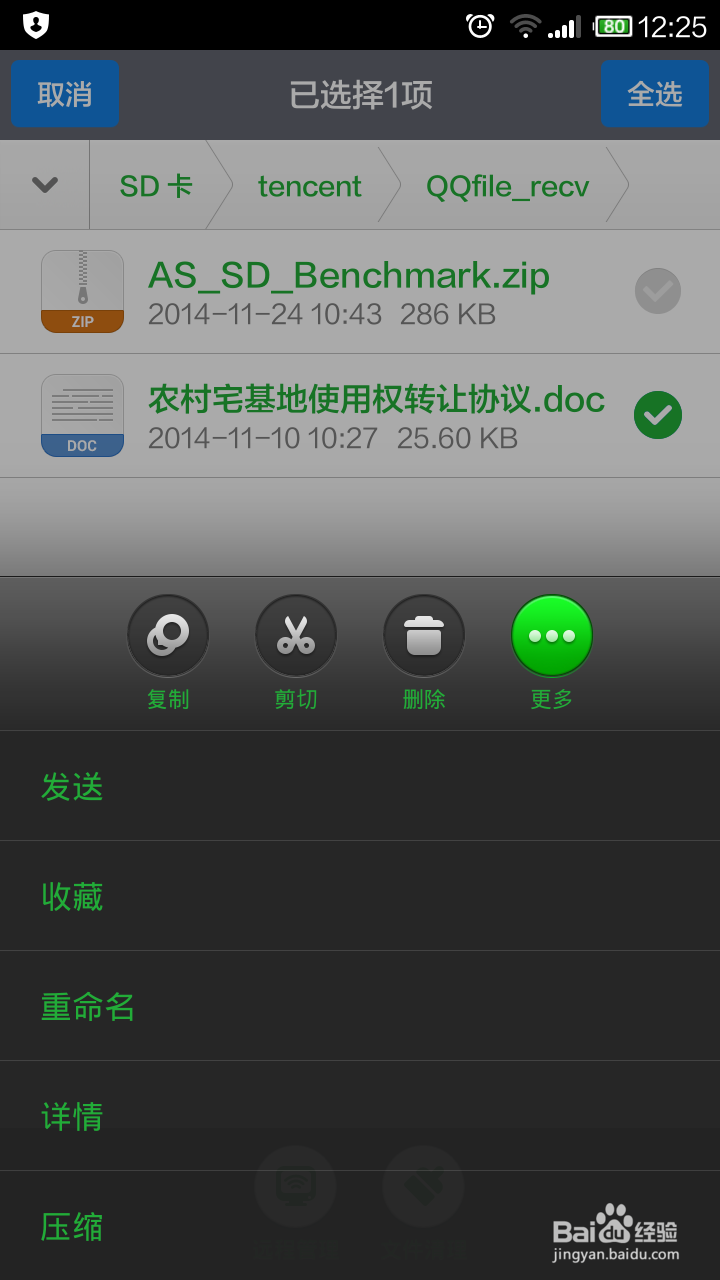Screen dimensions: 720x1280
Task: Tap 全选 to select all files
Action: coord(655,93)
